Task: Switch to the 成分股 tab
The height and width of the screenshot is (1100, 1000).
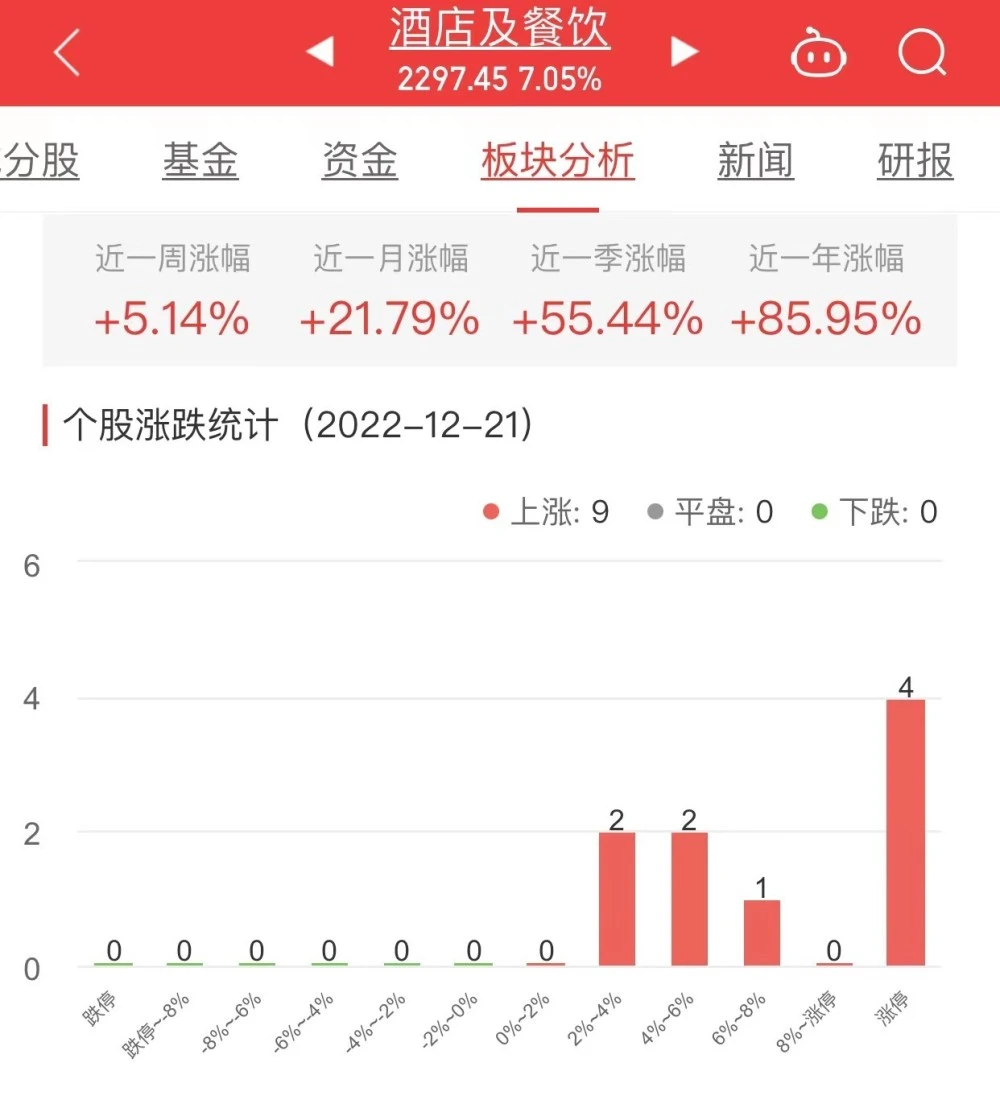Action: [x=40, y=161]
